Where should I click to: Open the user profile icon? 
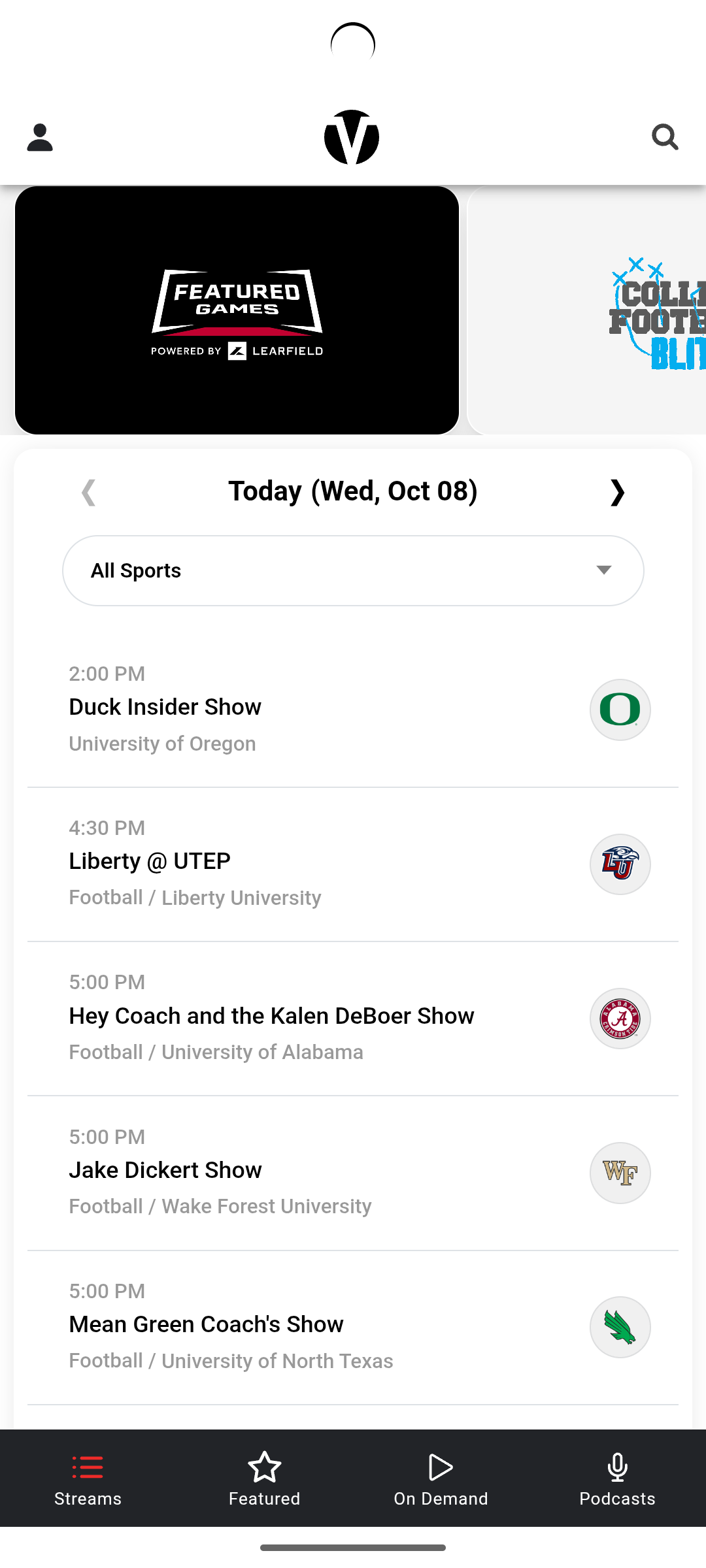coord(40,138)
